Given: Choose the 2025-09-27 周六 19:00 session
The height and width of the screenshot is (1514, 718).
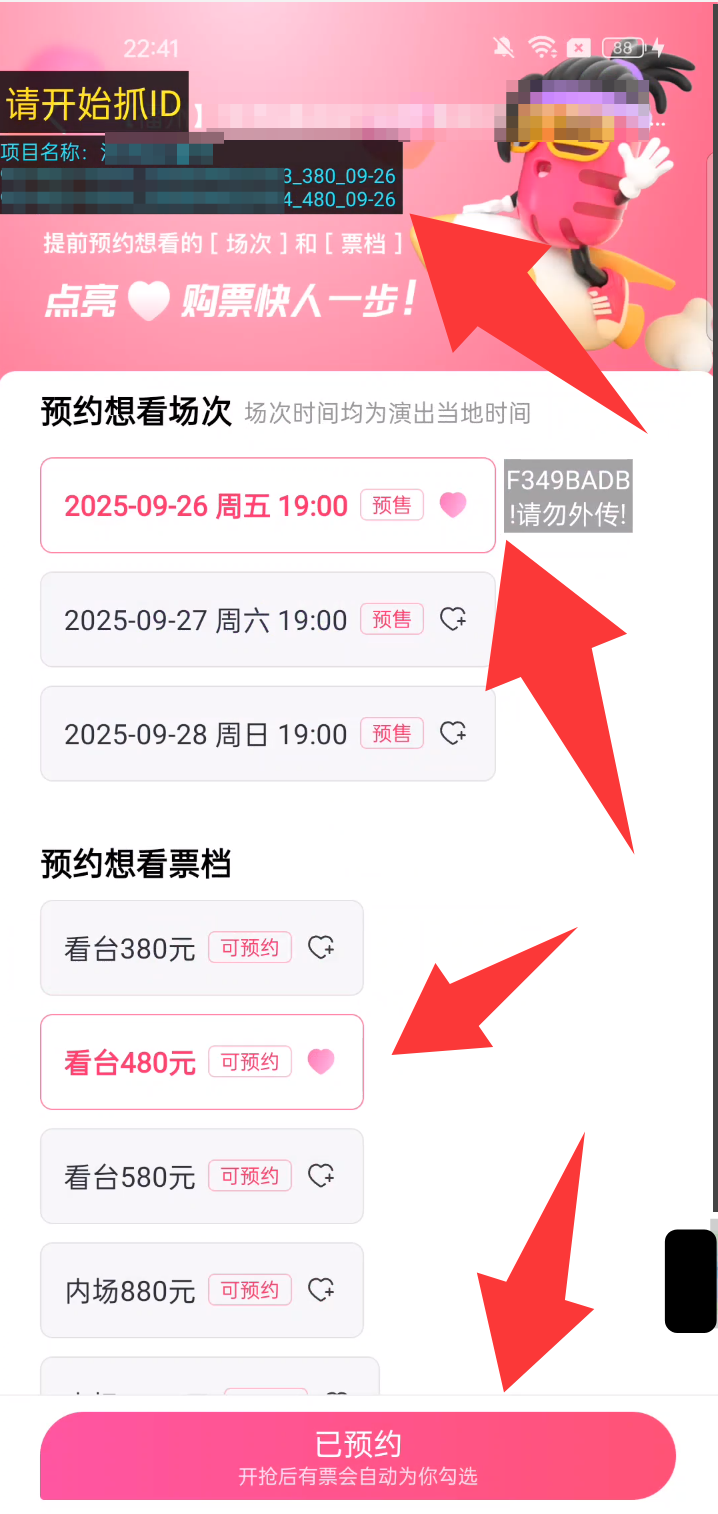Looking at the screenshot, I should coord(267,620).
